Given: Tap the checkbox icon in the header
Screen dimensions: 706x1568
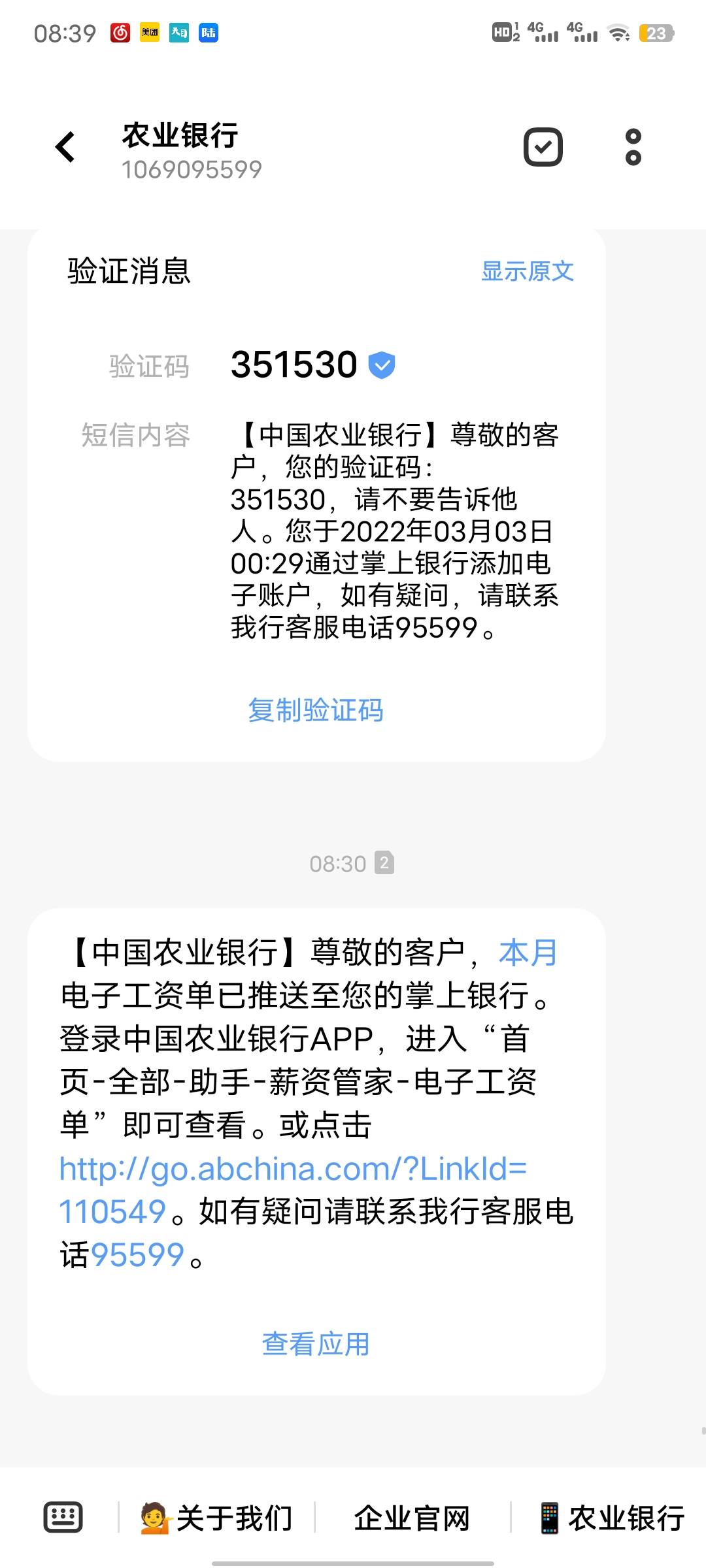Looking at the screenshot, I should 543,147.
